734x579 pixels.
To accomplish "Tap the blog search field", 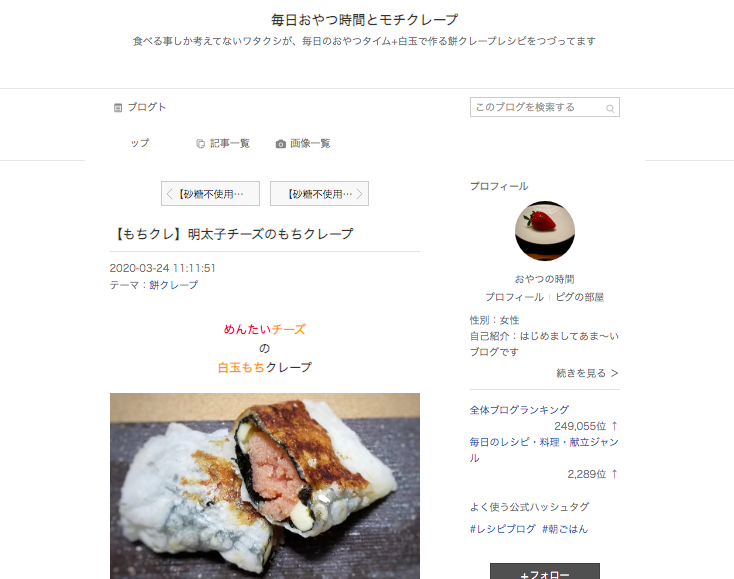I will [537, 107].
